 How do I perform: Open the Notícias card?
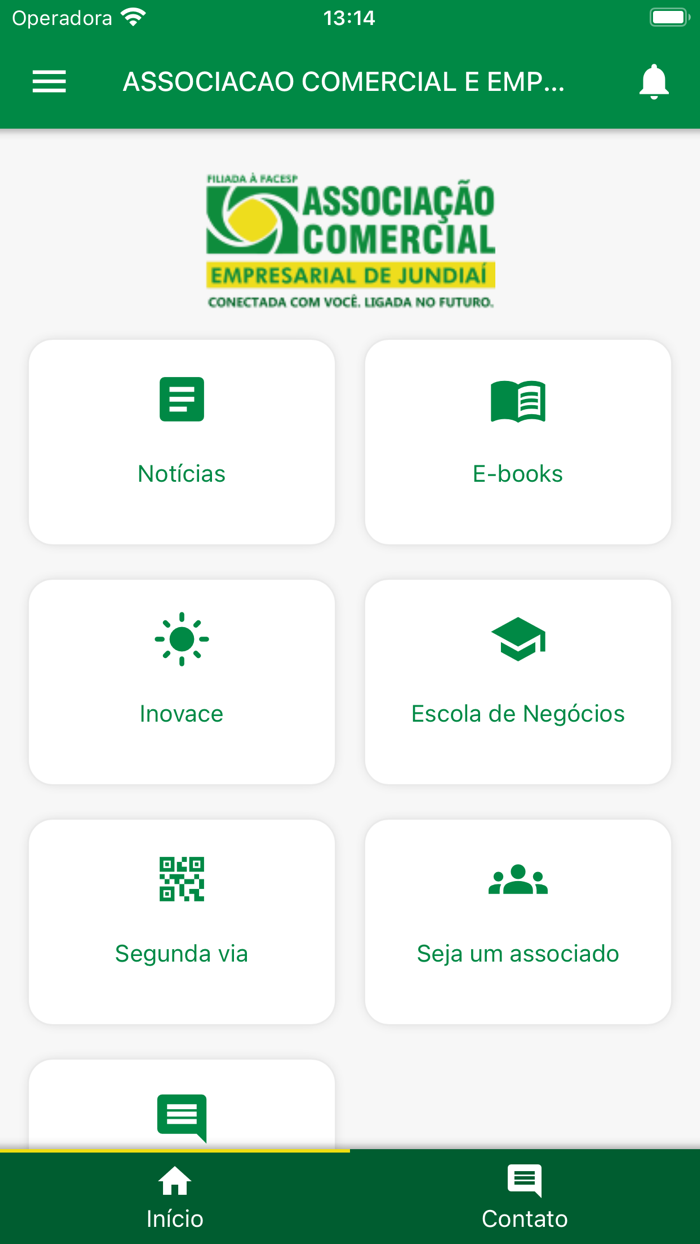click(182, 441)
